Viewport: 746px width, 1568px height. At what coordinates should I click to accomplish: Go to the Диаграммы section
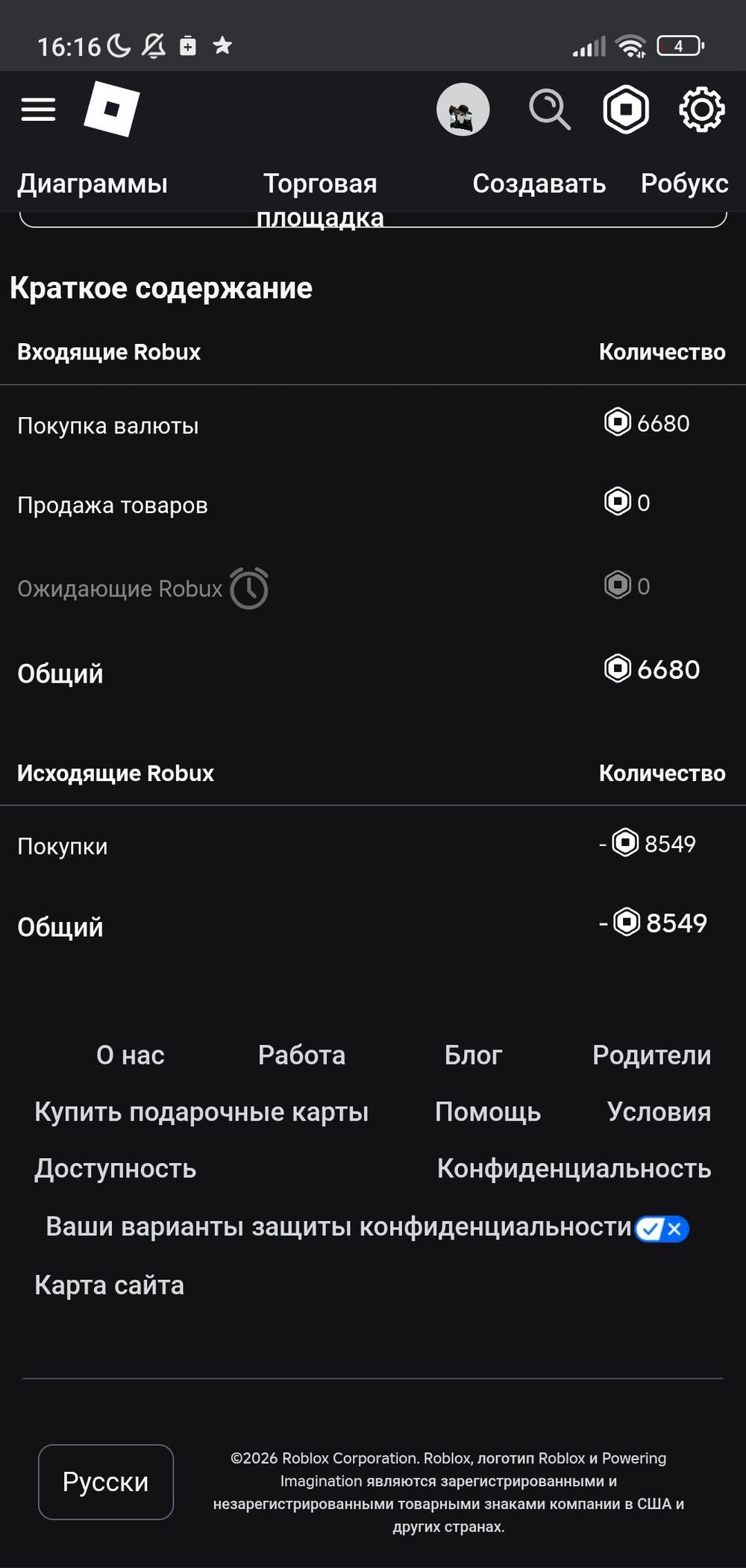(x=93, y=184)
